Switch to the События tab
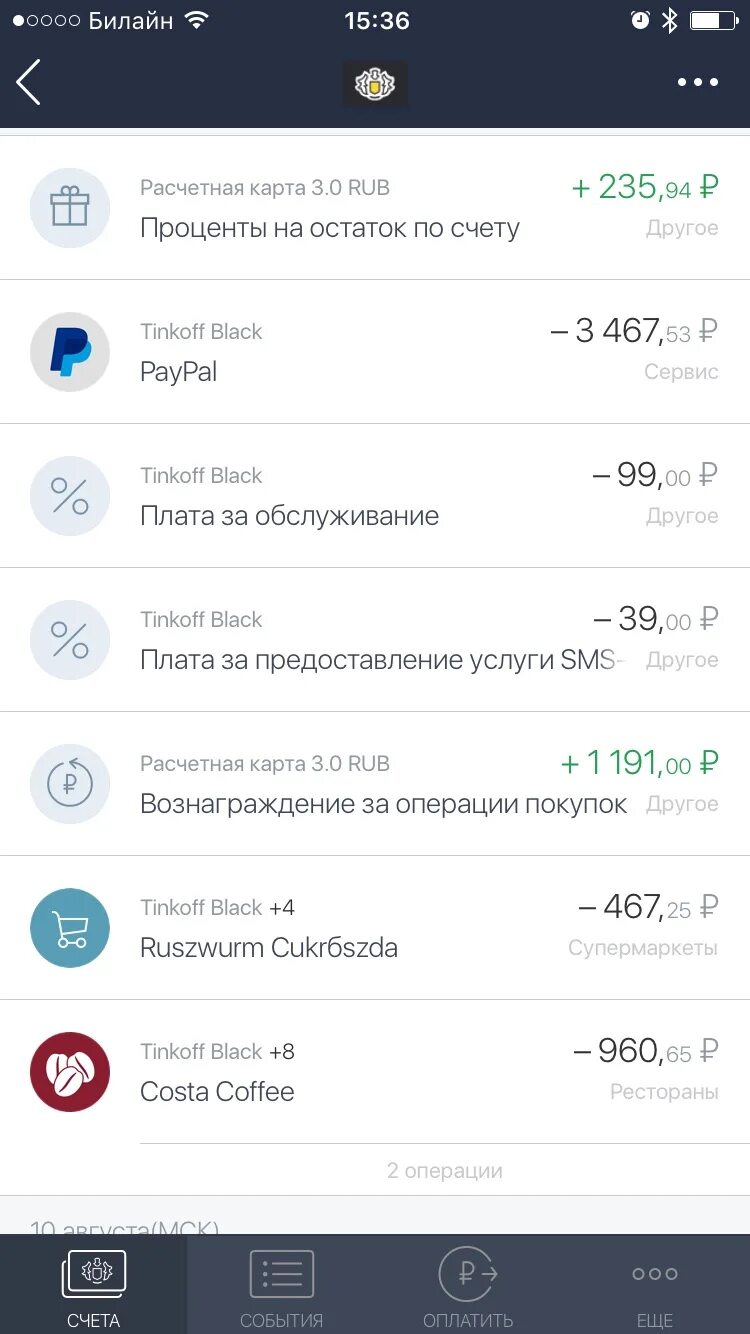The width and height of the screenshot is (750, 1334). pyautogui.click(x=281, y=1285)
